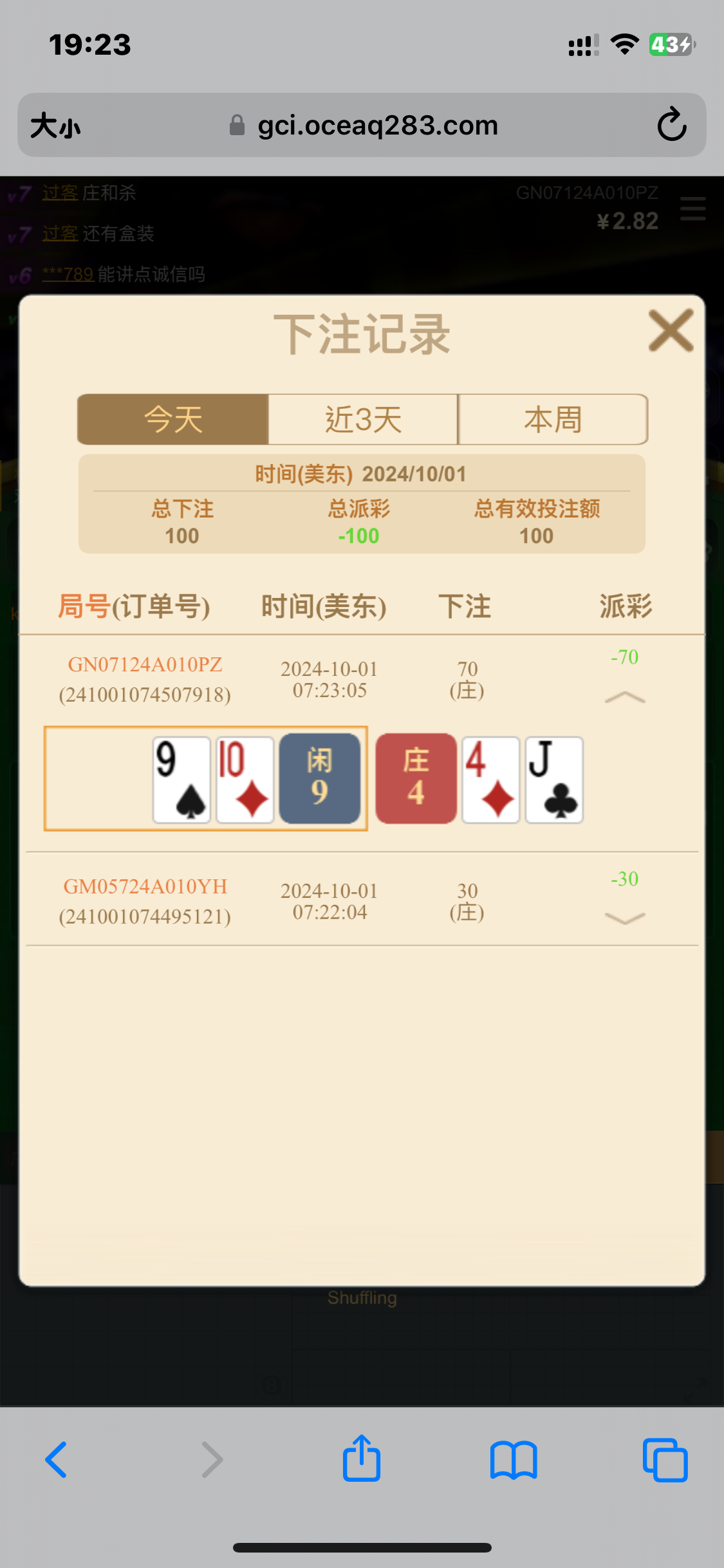Switch to the 本周 tab
Viewport: 724px width, 1568px height.
(553, 420)
